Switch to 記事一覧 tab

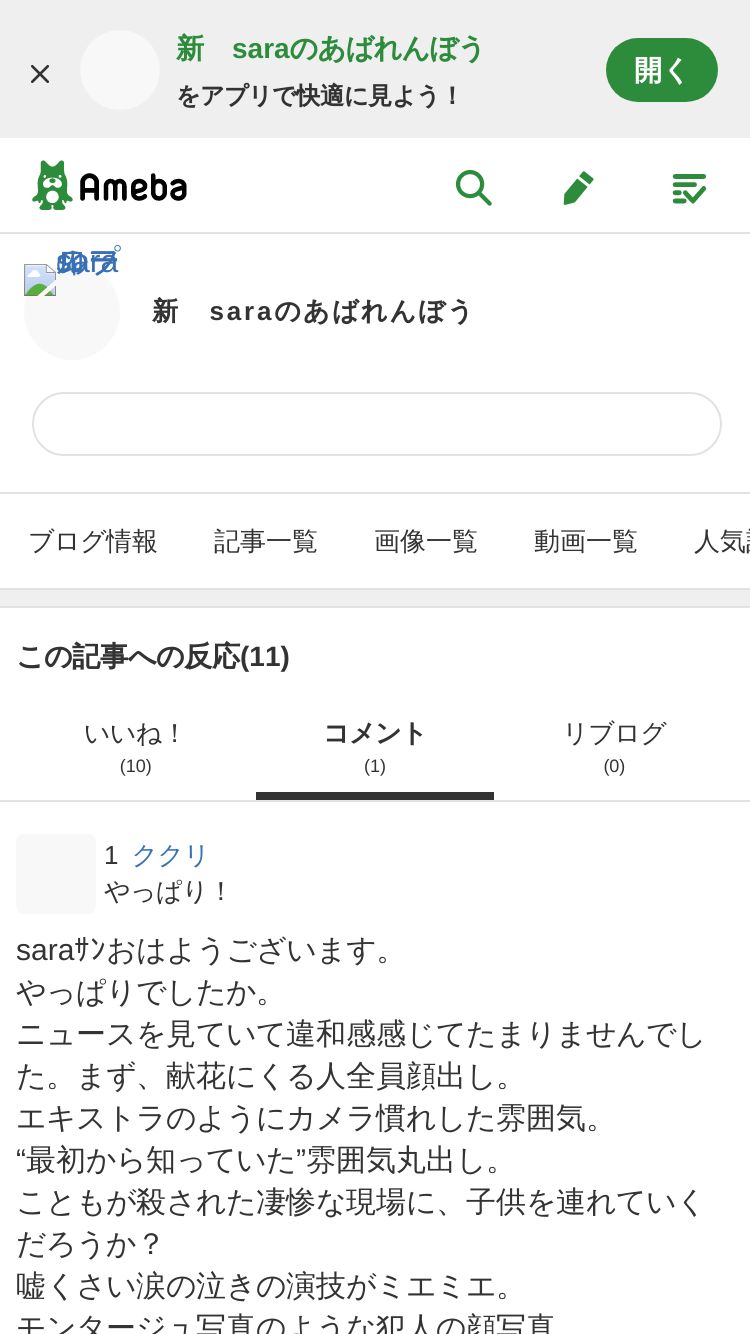[266, 541]
